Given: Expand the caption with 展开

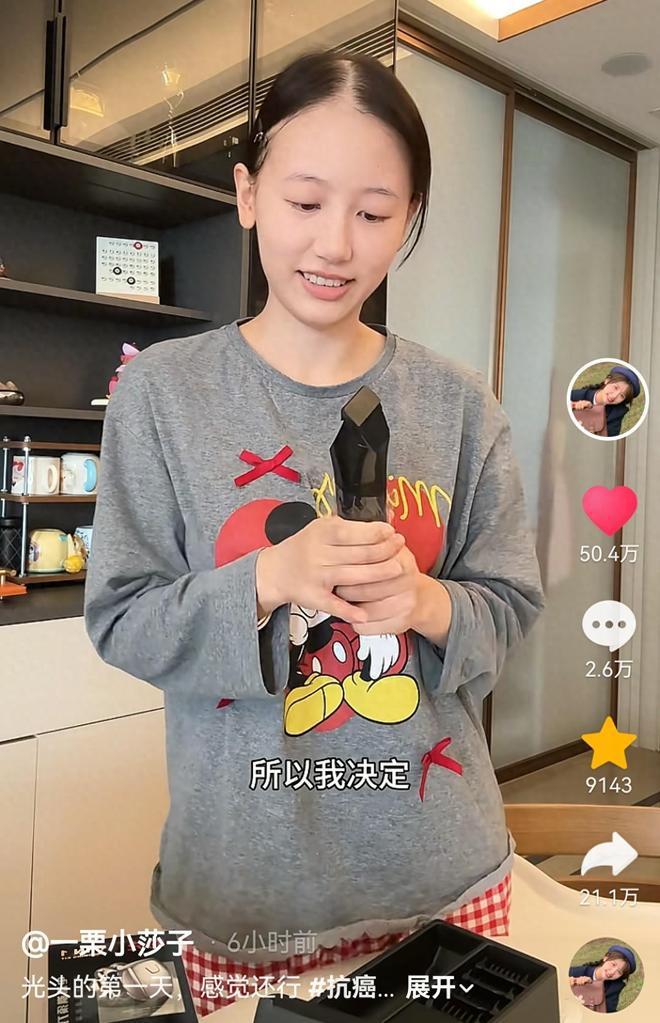Looking at the screenshot, I should pyautogui.click(x=439, y=987).
